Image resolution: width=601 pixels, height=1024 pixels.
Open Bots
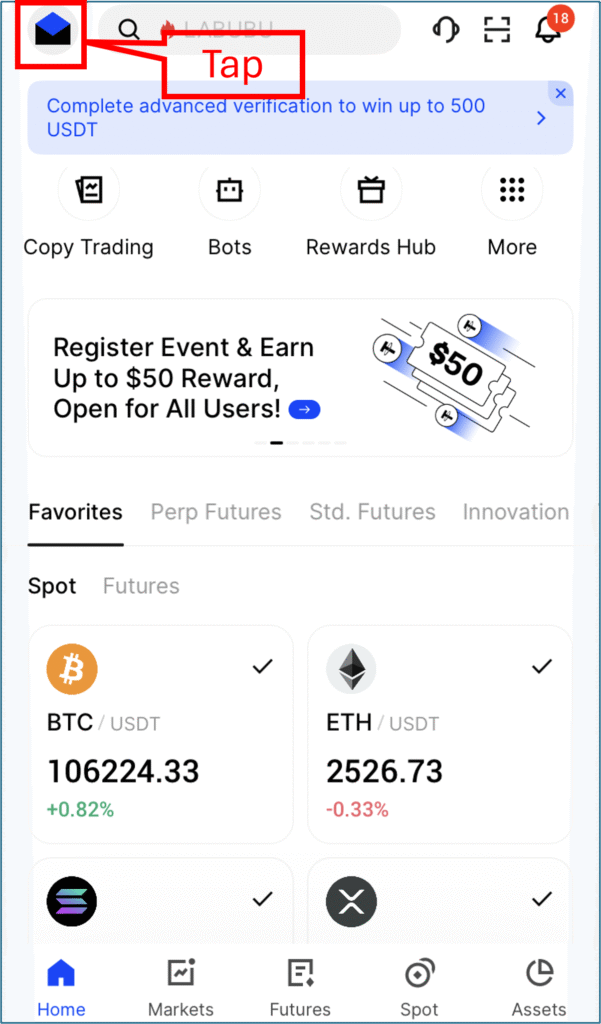(229, 212)
